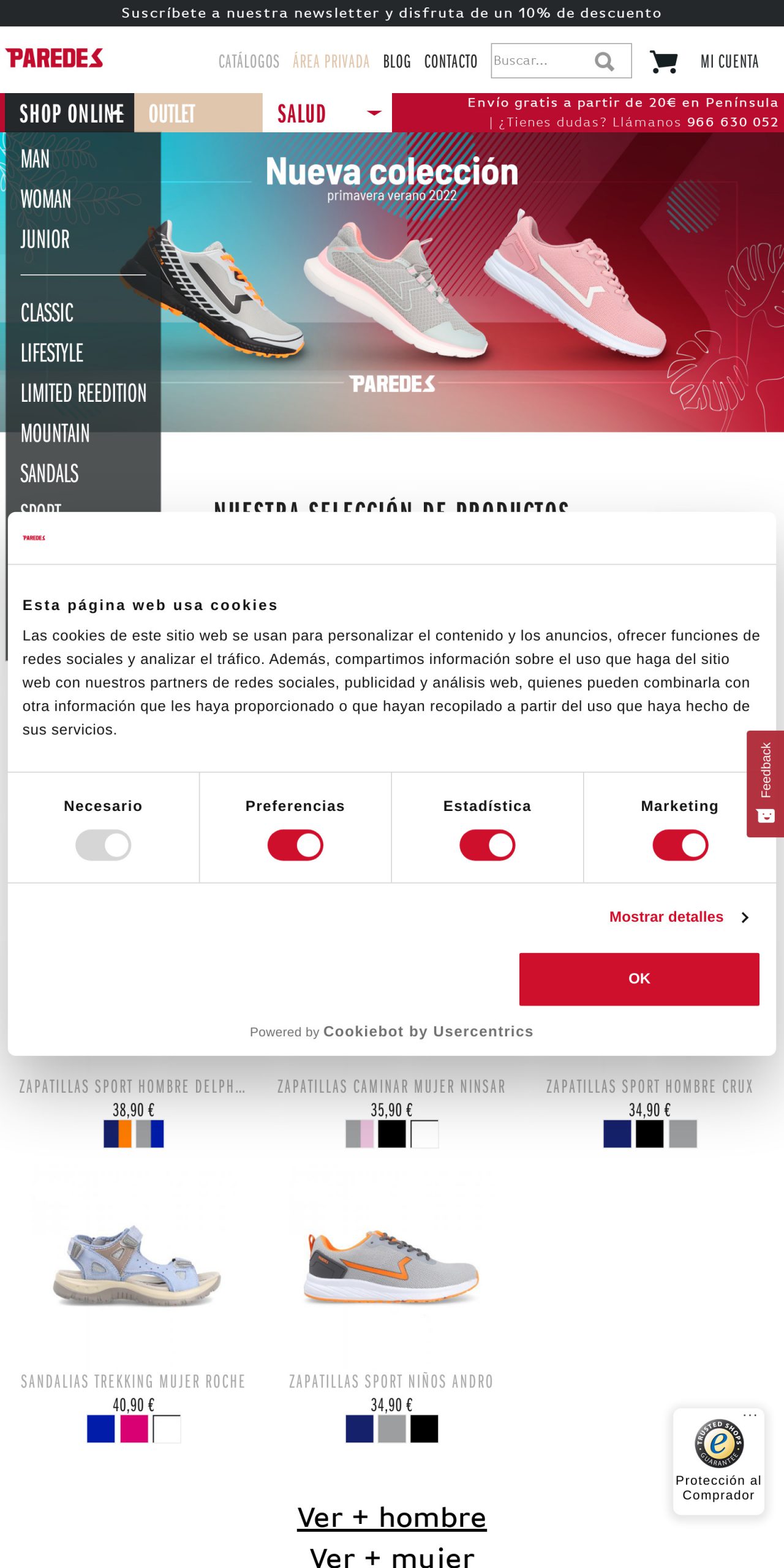
Task: Tap OK to accept cookies
Action: (x=639, y=978)
